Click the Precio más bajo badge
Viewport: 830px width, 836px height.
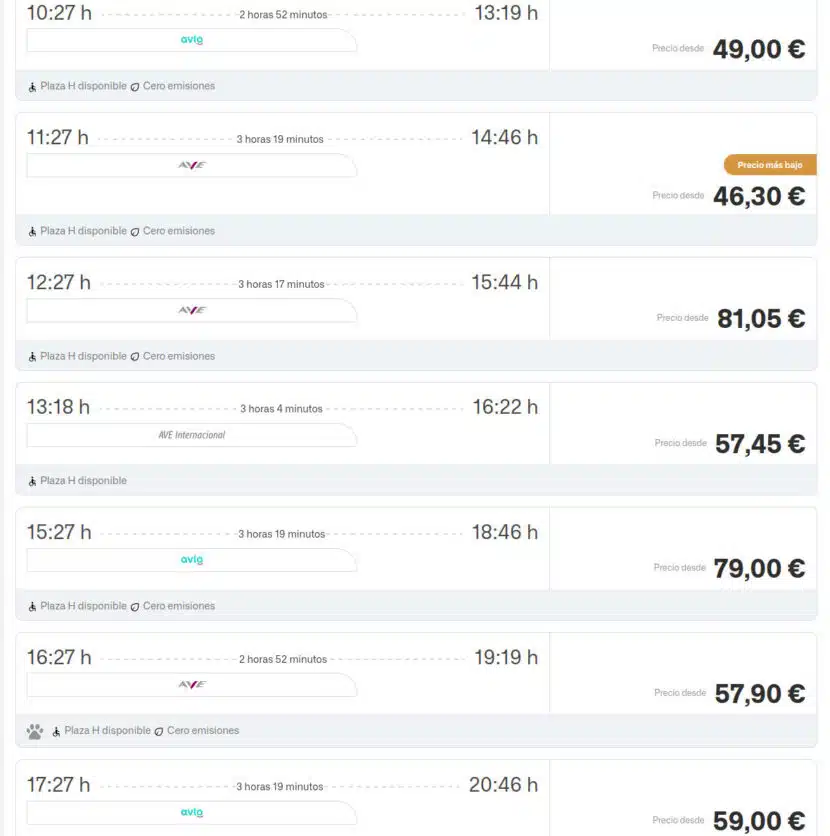(769, 164)
